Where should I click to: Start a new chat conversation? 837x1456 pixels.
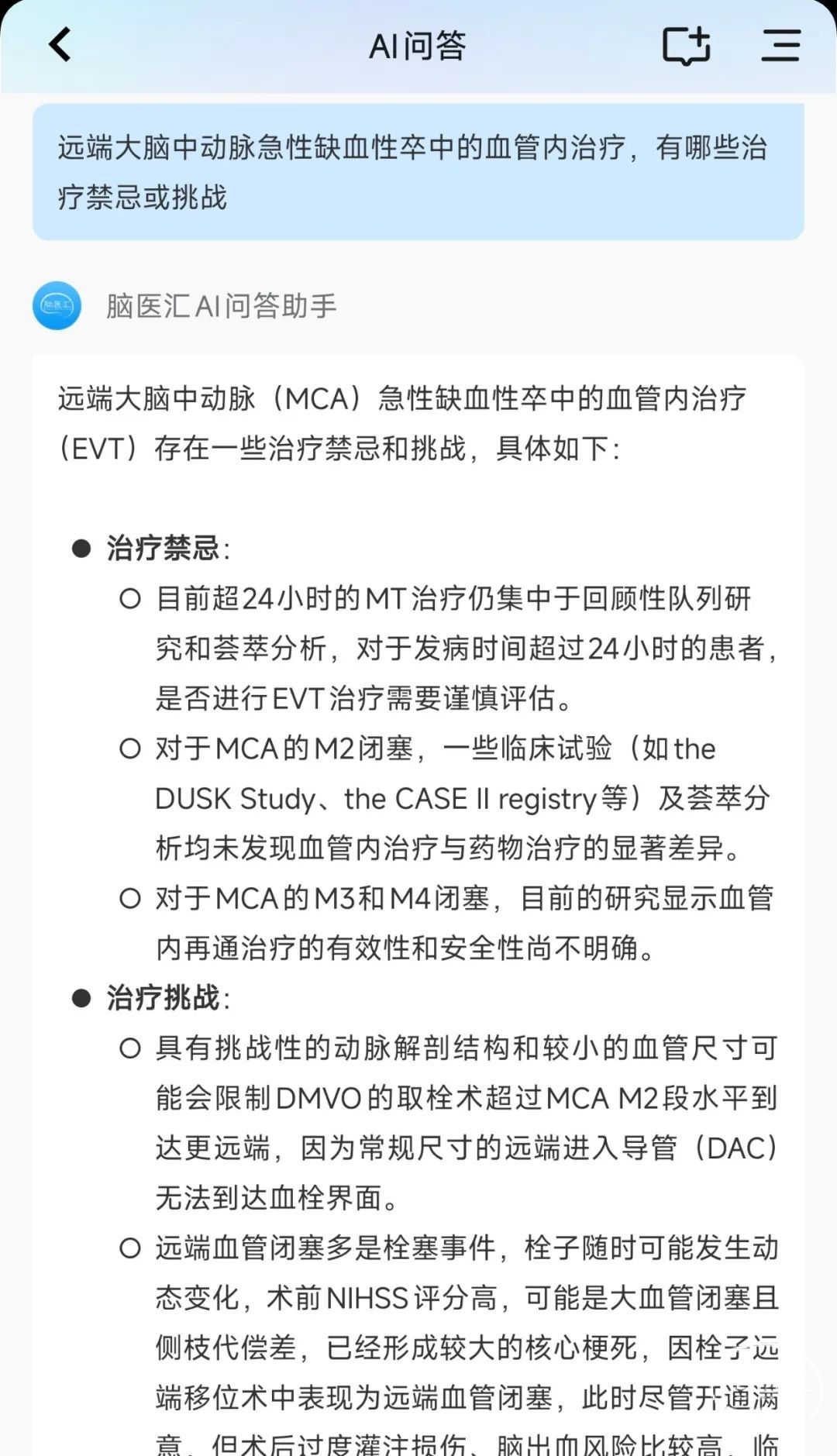[686, 46]
